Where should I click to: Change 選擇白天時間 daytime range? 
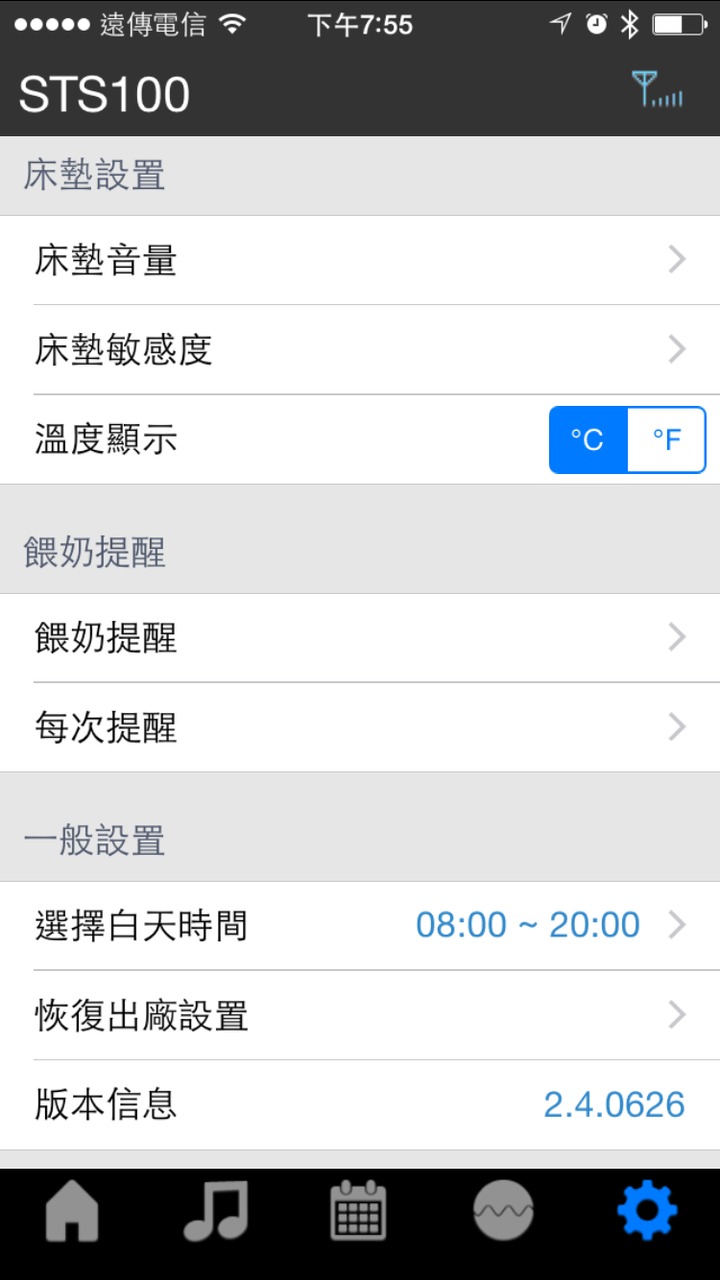click(x=360, y=926)
